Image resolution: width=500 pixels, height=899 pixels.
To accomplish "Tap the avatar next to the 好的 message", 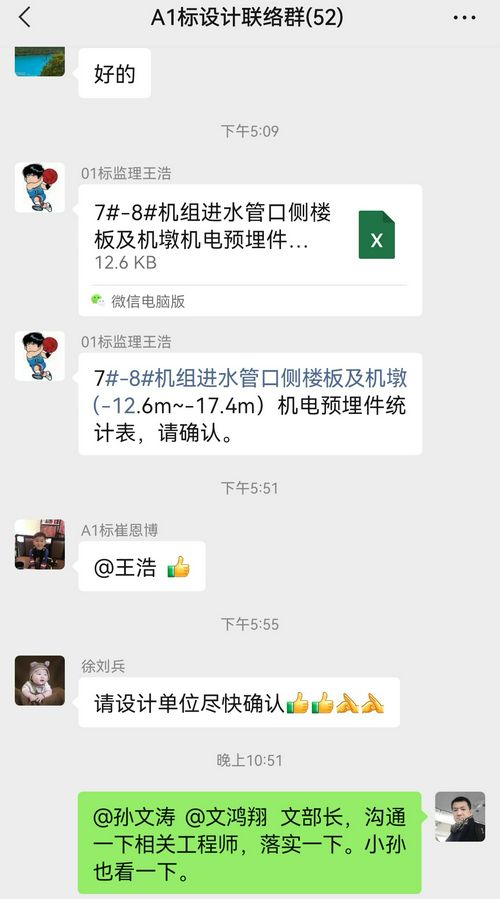I will [40, 61].
